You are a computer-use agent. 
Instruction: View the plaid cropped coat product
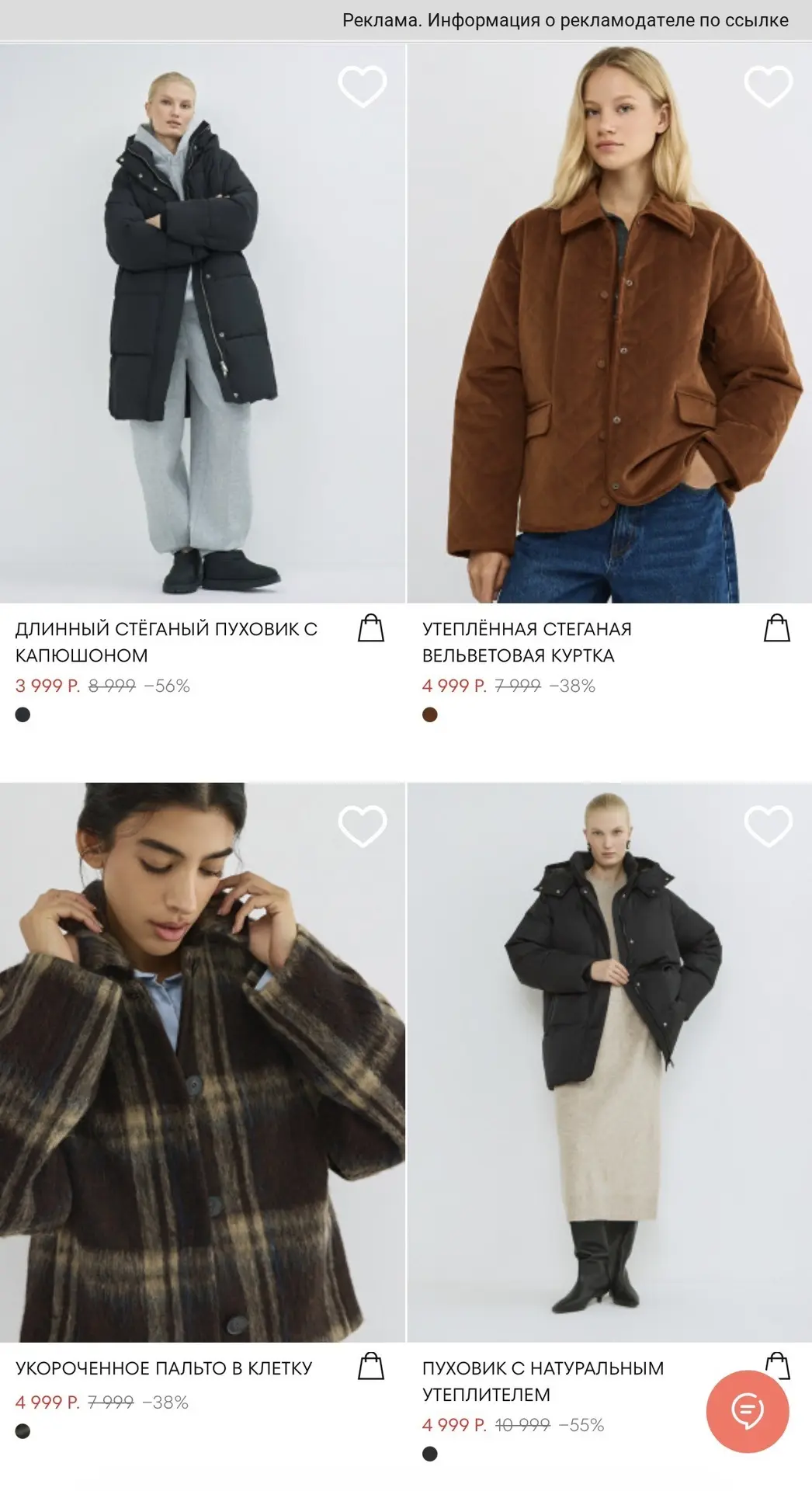click(x=203, y=1062)
